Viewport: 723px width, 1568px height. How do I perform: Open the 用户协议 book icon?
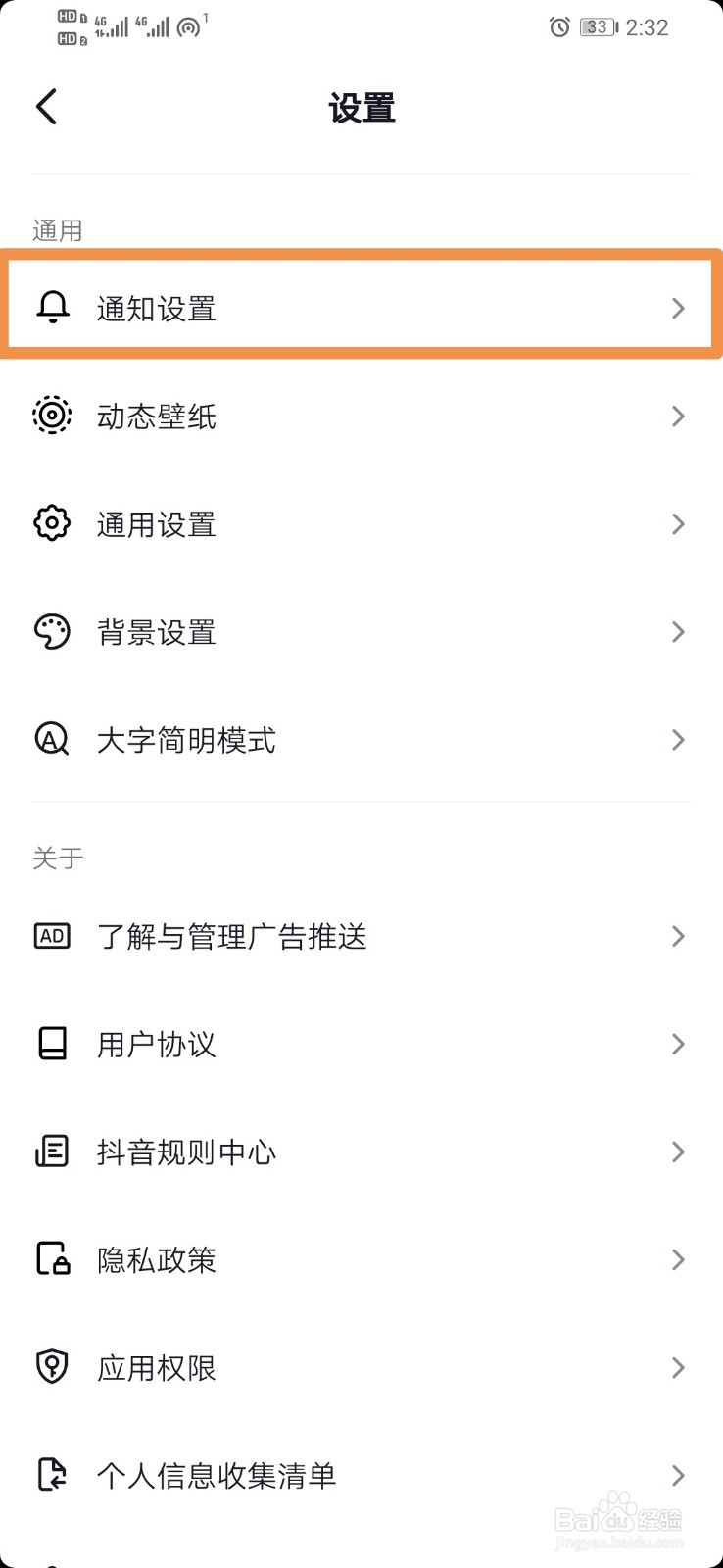52,1044
